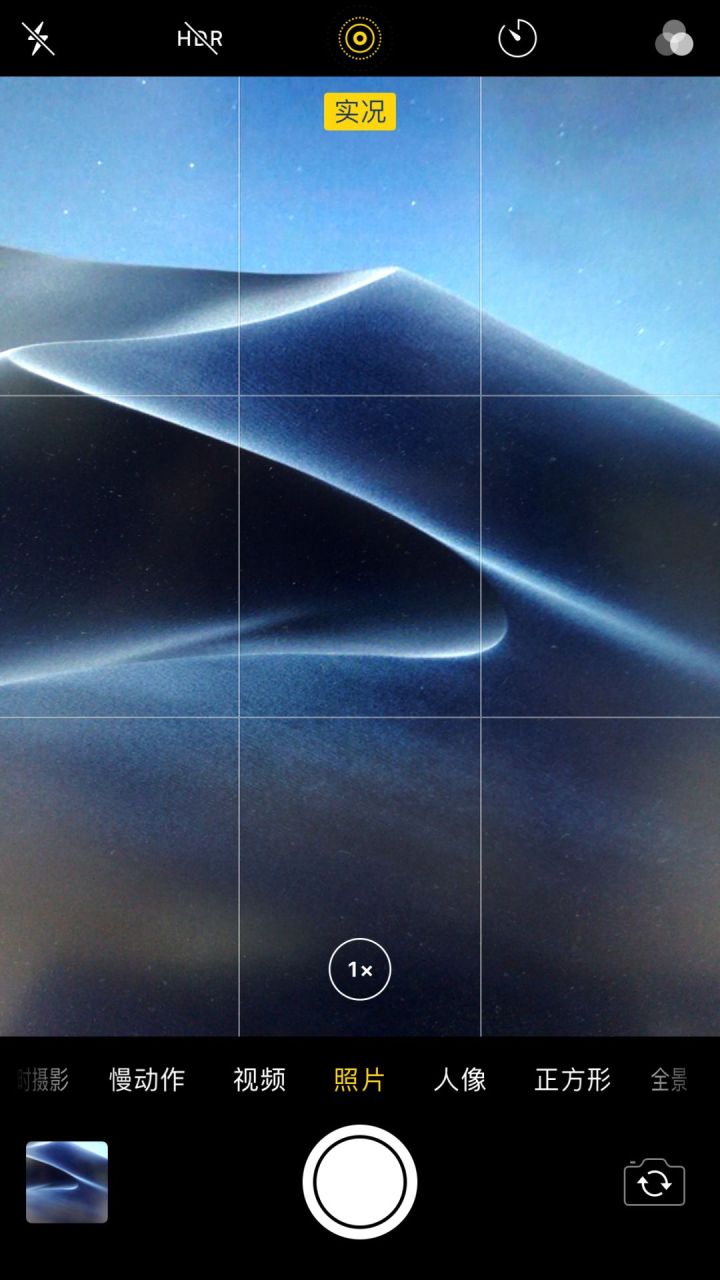Enable the HDR option

point(200,39)
